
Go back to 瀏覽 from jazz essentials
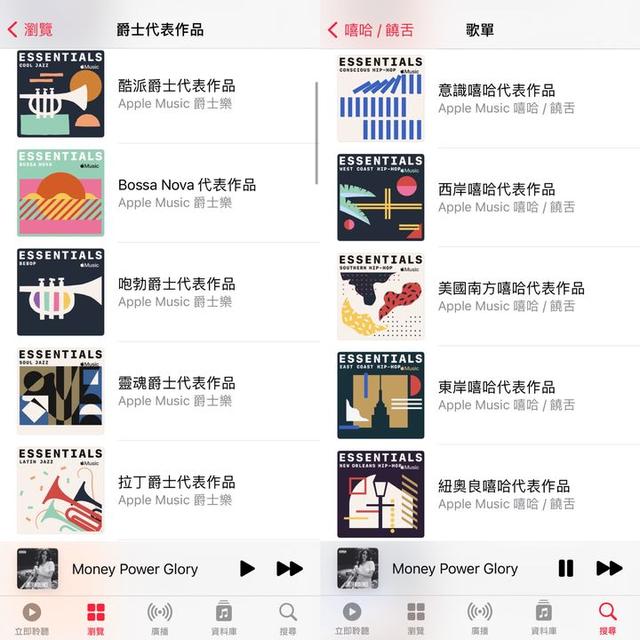point(30,30)
